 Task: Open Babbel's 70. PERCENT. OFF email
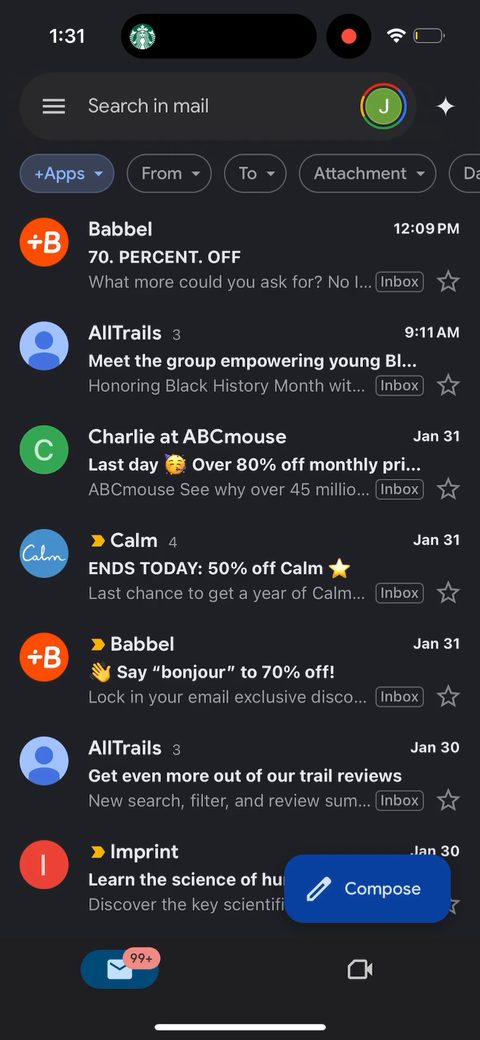240,256
